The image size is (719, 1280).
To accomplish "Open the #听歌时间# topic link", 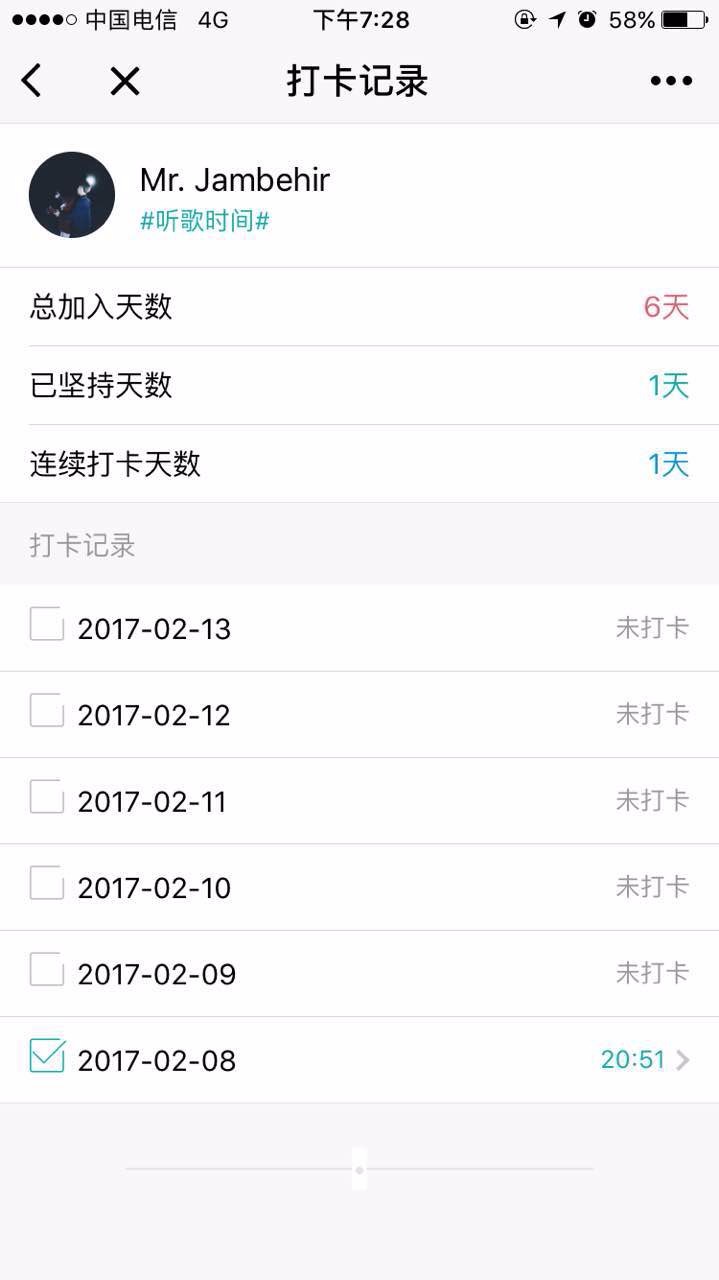I will 205,221.
